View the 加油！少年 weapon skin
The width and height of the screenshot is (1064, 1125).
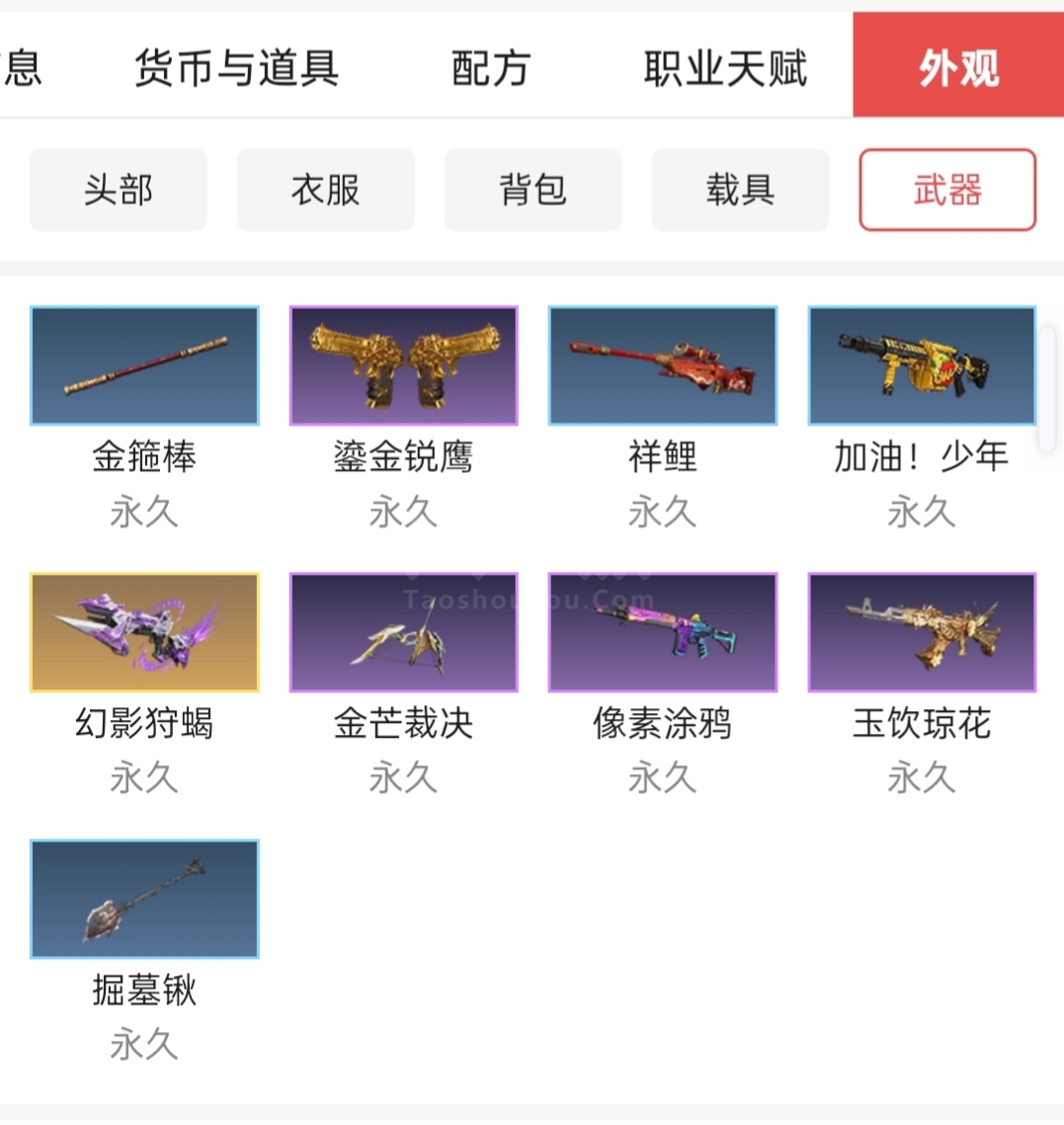921,366
